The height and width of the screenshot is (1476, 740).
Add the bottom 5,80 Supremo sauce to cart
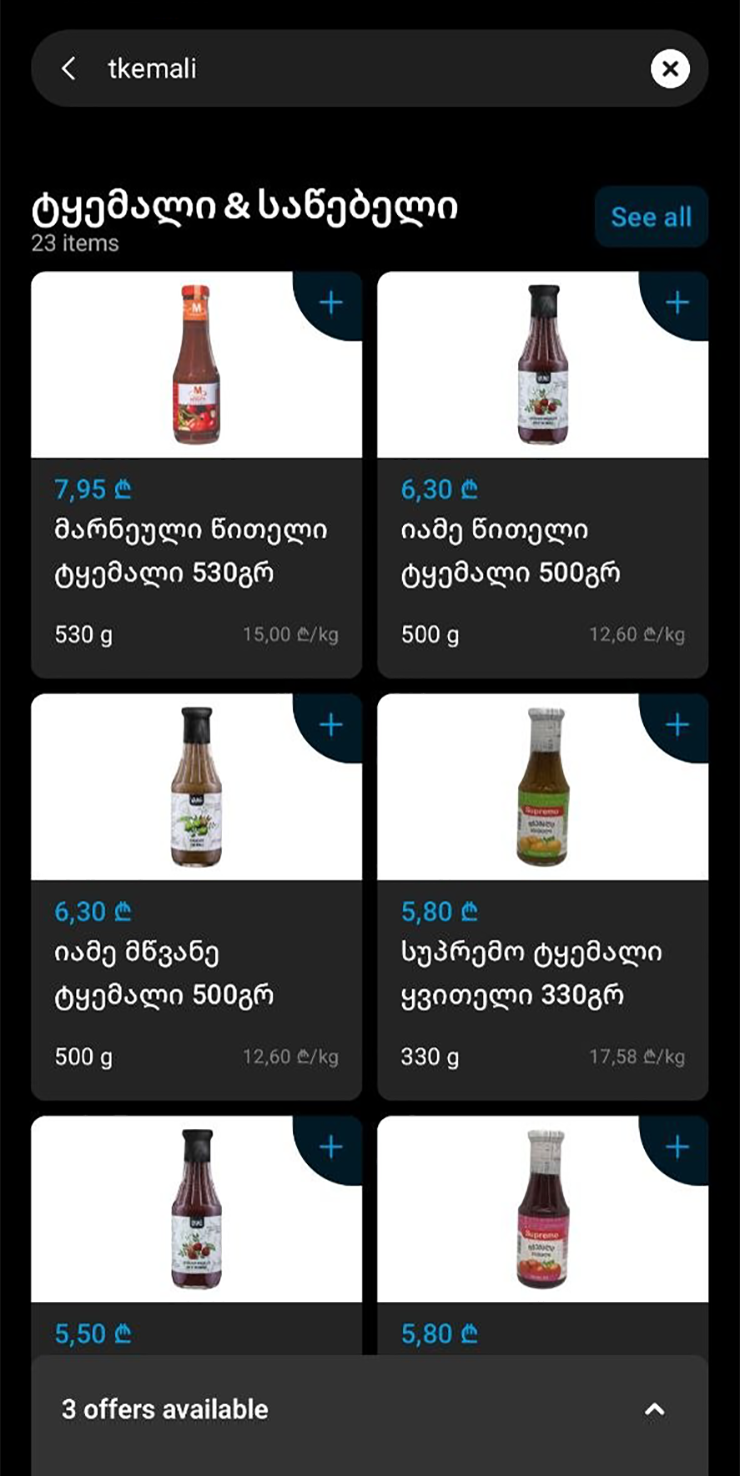pyautogui.click(x=677, y=1147)
